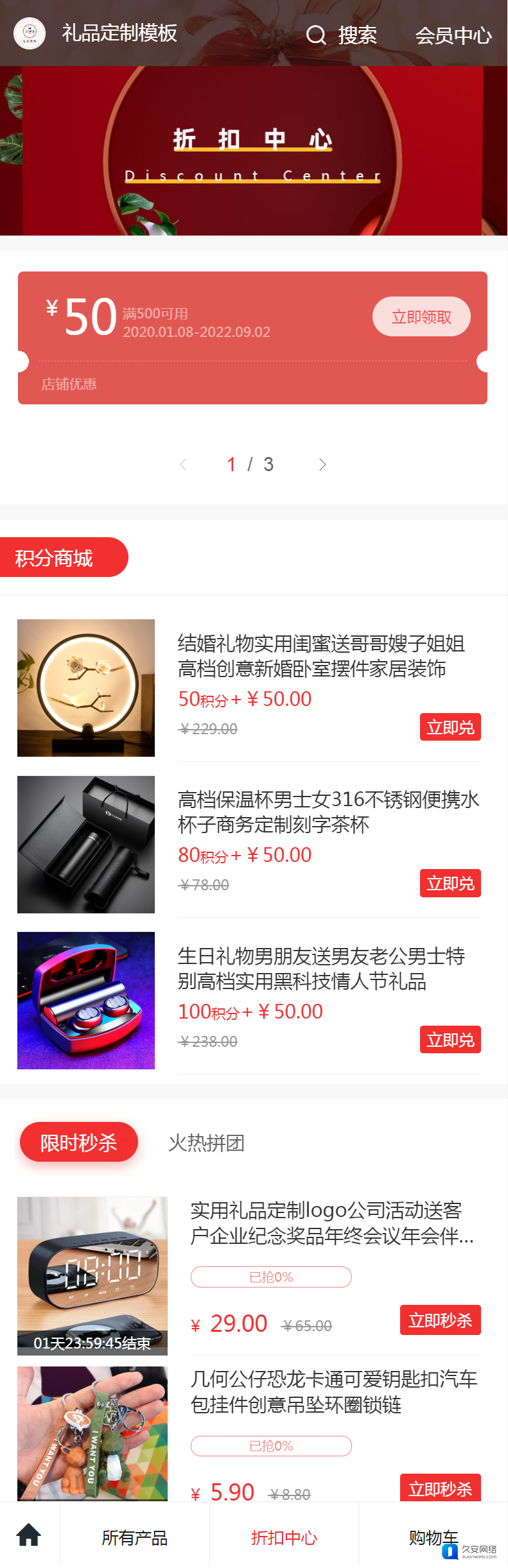Open the 所有产品 tab

134,1538
